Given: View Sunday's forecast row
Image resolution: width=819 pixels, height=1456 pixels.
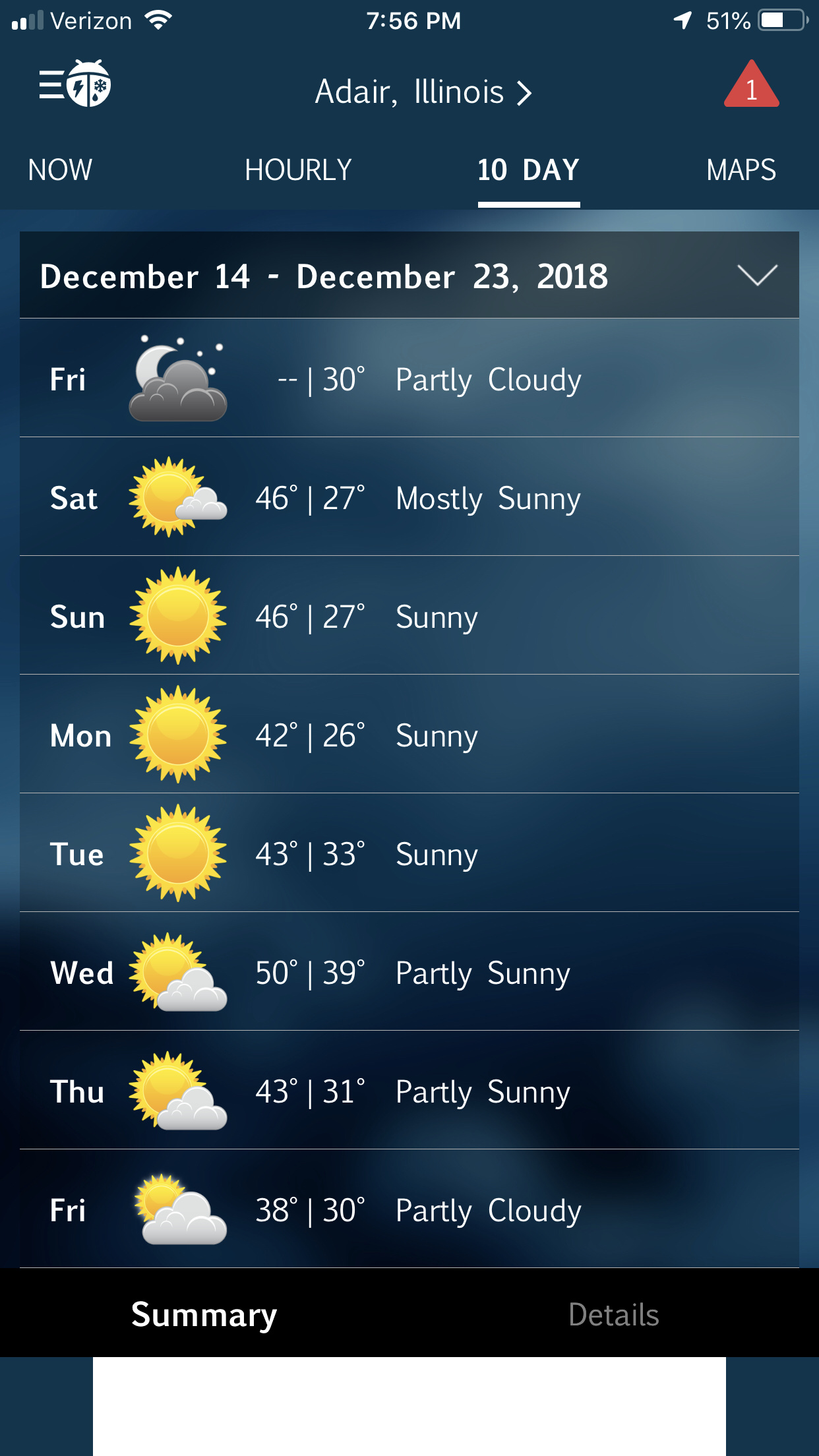Looking at the screenshot, I should [409, 617].
